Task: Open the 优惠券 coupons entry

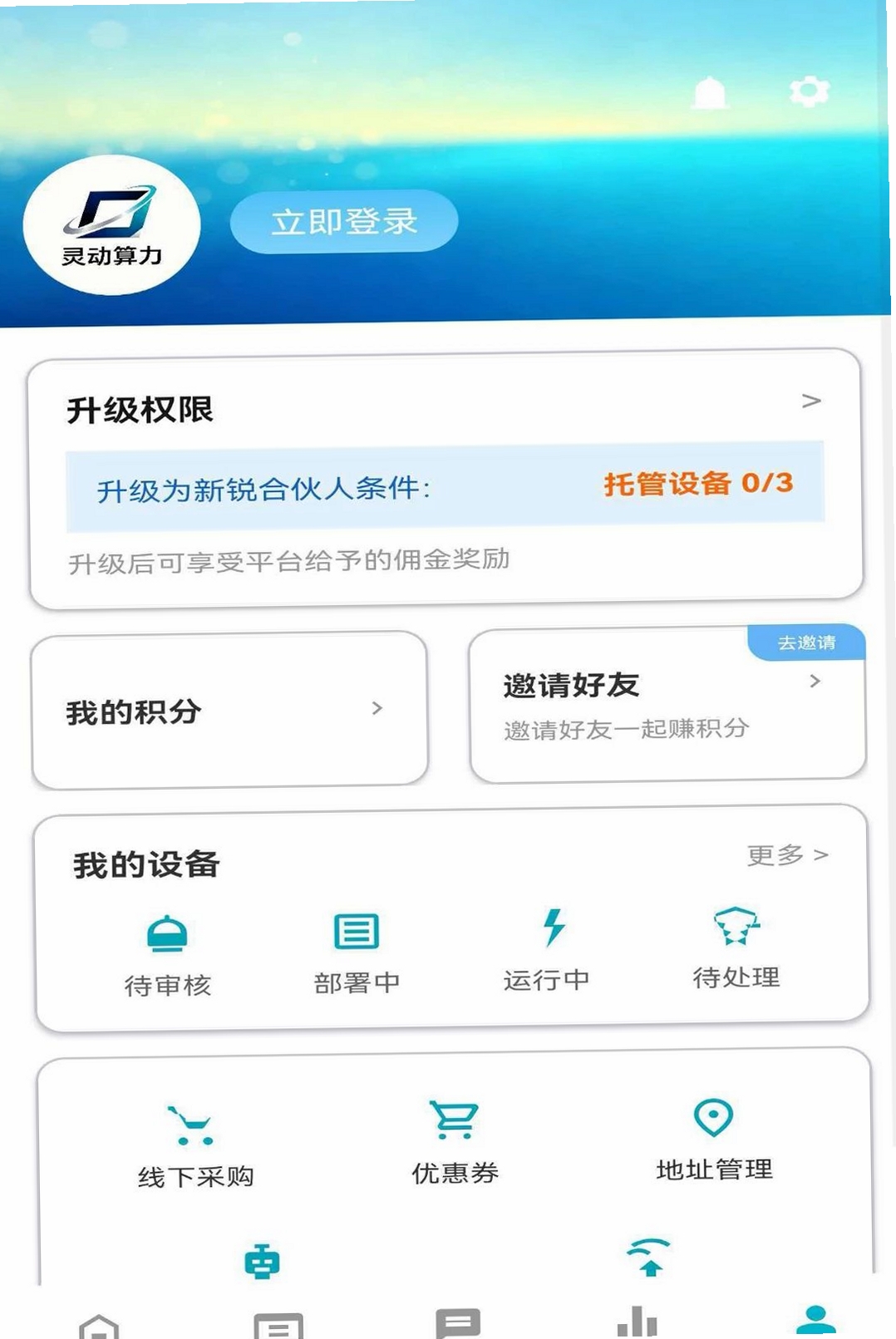Action: click(455, 1143)
